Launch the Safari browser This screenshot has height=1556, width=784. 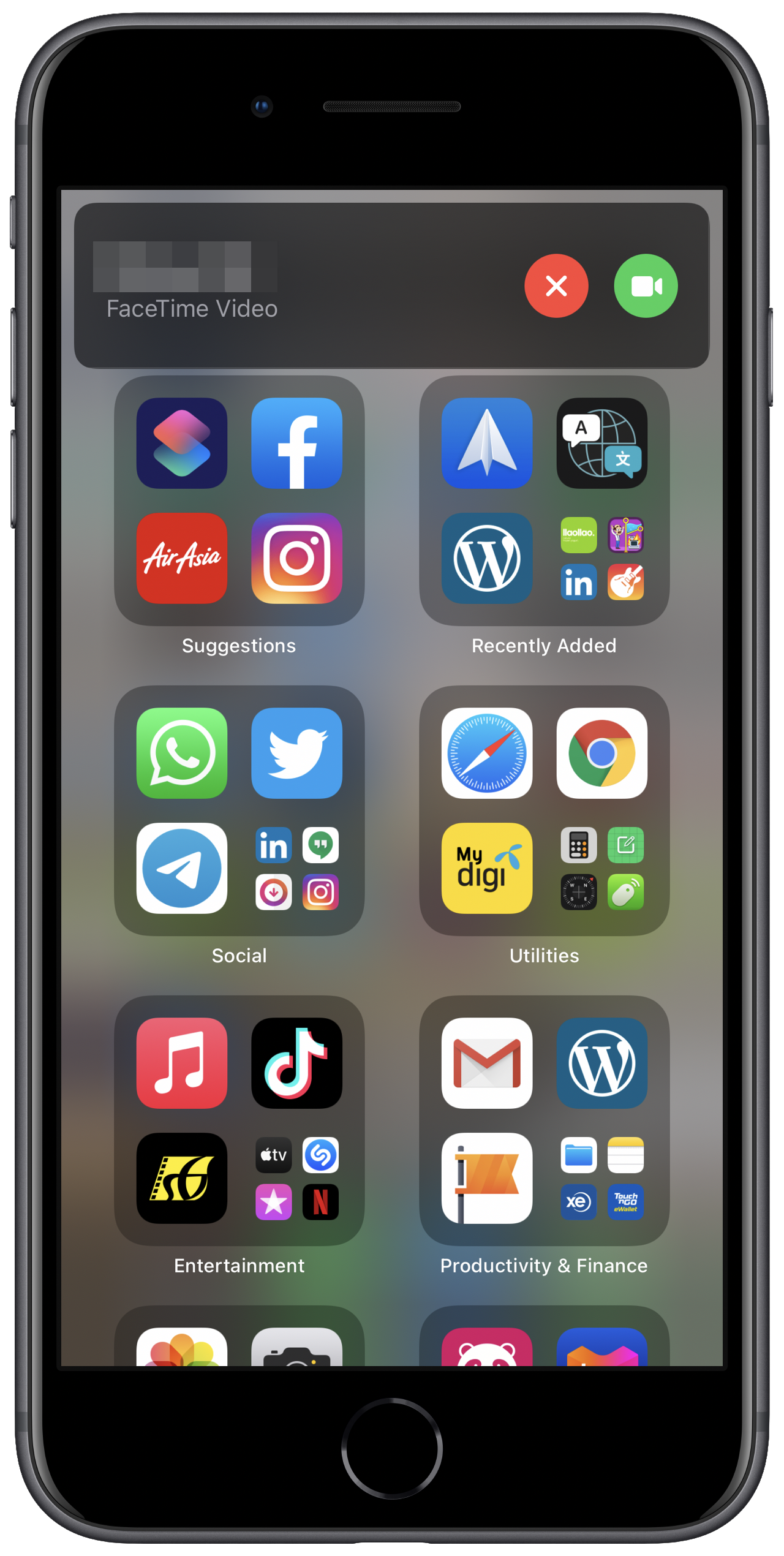click(487, 753)
